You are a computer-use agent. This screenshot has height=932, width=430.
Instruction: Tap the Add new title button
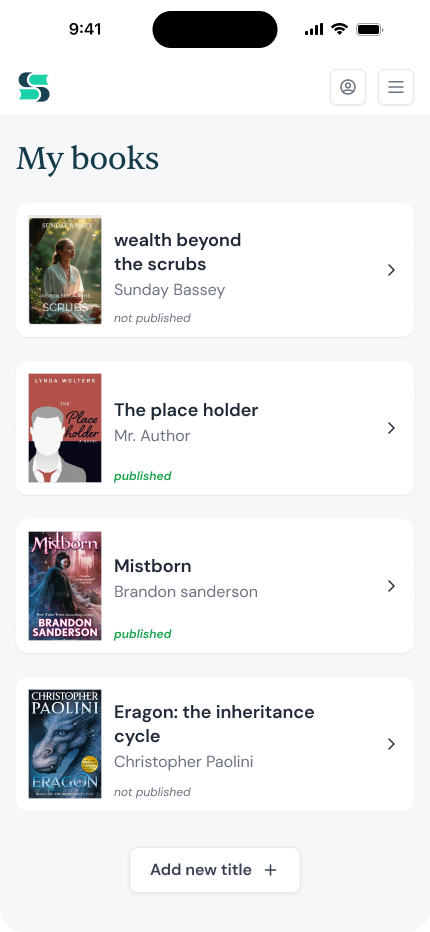[x=215, y=870]
